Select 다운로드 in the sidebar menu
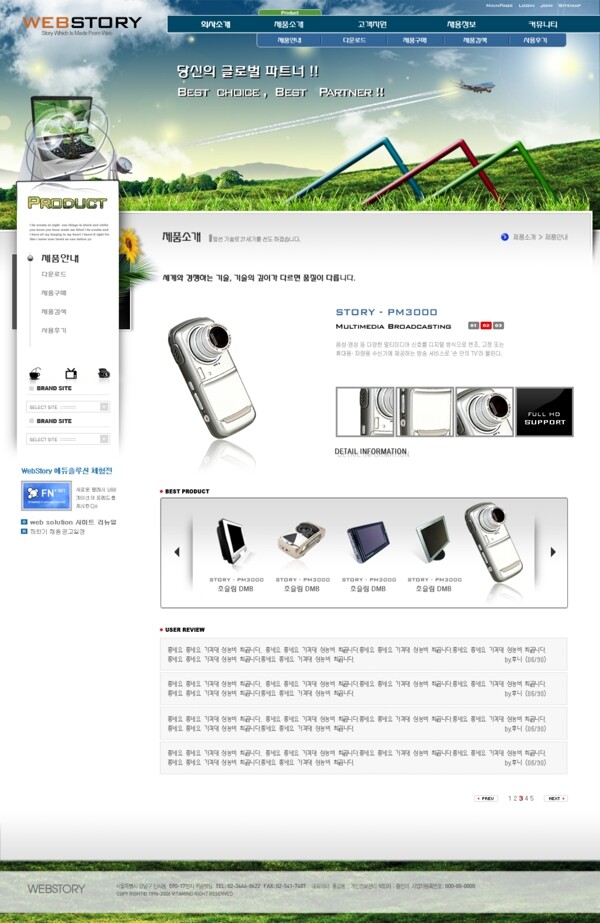 [54, 274]
